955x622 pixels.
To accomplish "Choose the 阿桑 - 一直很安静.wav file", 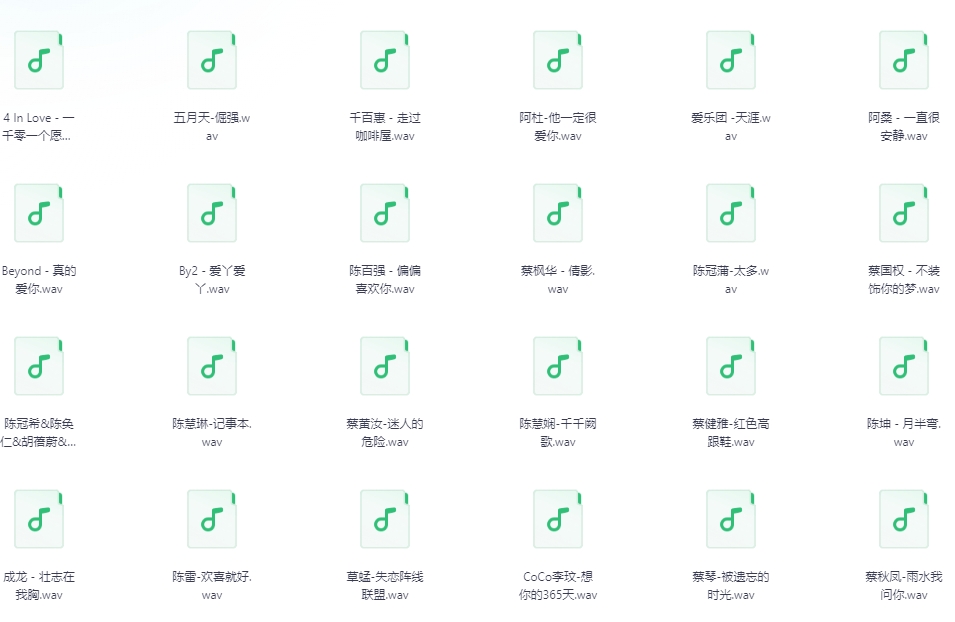I will click(x=904, y=61).
